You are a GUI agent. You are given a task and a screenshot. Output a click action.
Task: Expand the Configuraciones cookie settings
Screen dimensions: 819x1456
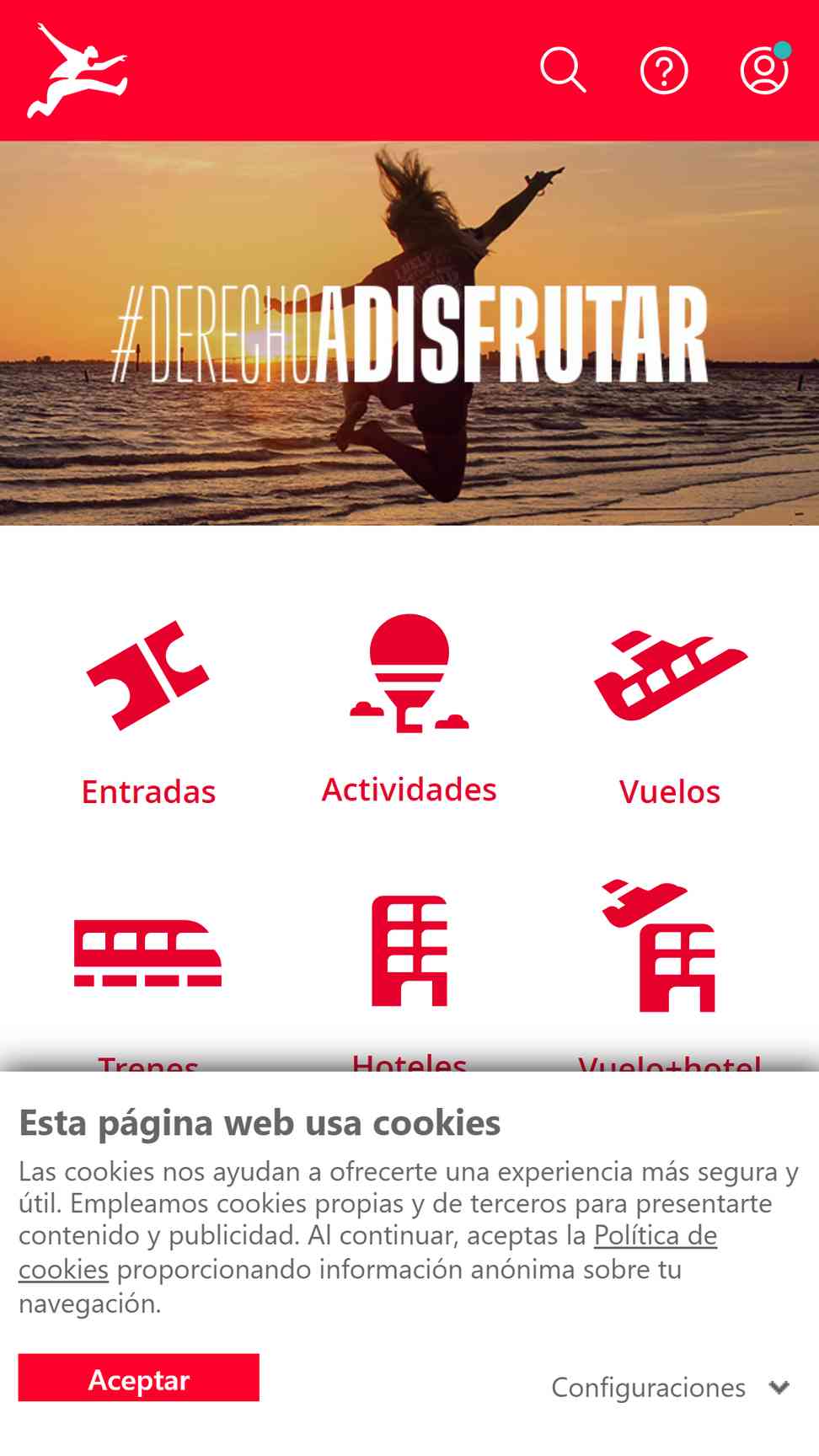click(x=671, y=1387)
